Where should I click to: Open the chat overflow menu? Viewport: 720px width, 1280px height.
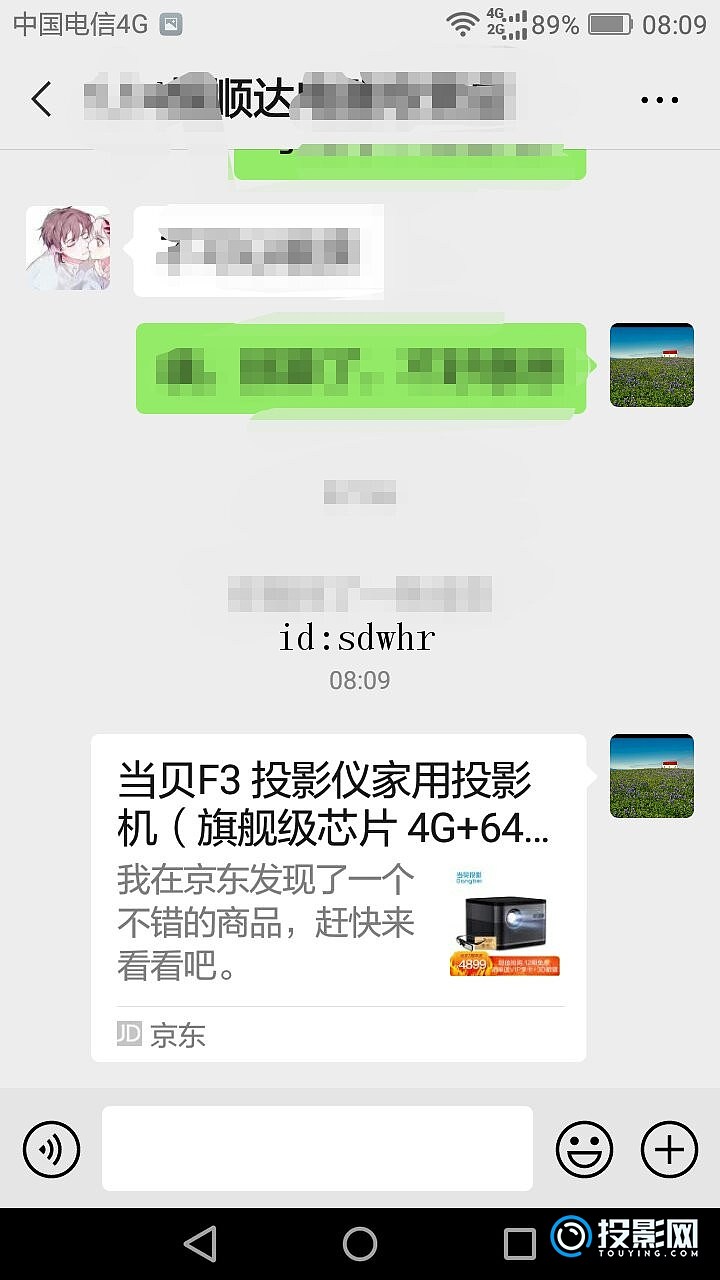(659, 99)
